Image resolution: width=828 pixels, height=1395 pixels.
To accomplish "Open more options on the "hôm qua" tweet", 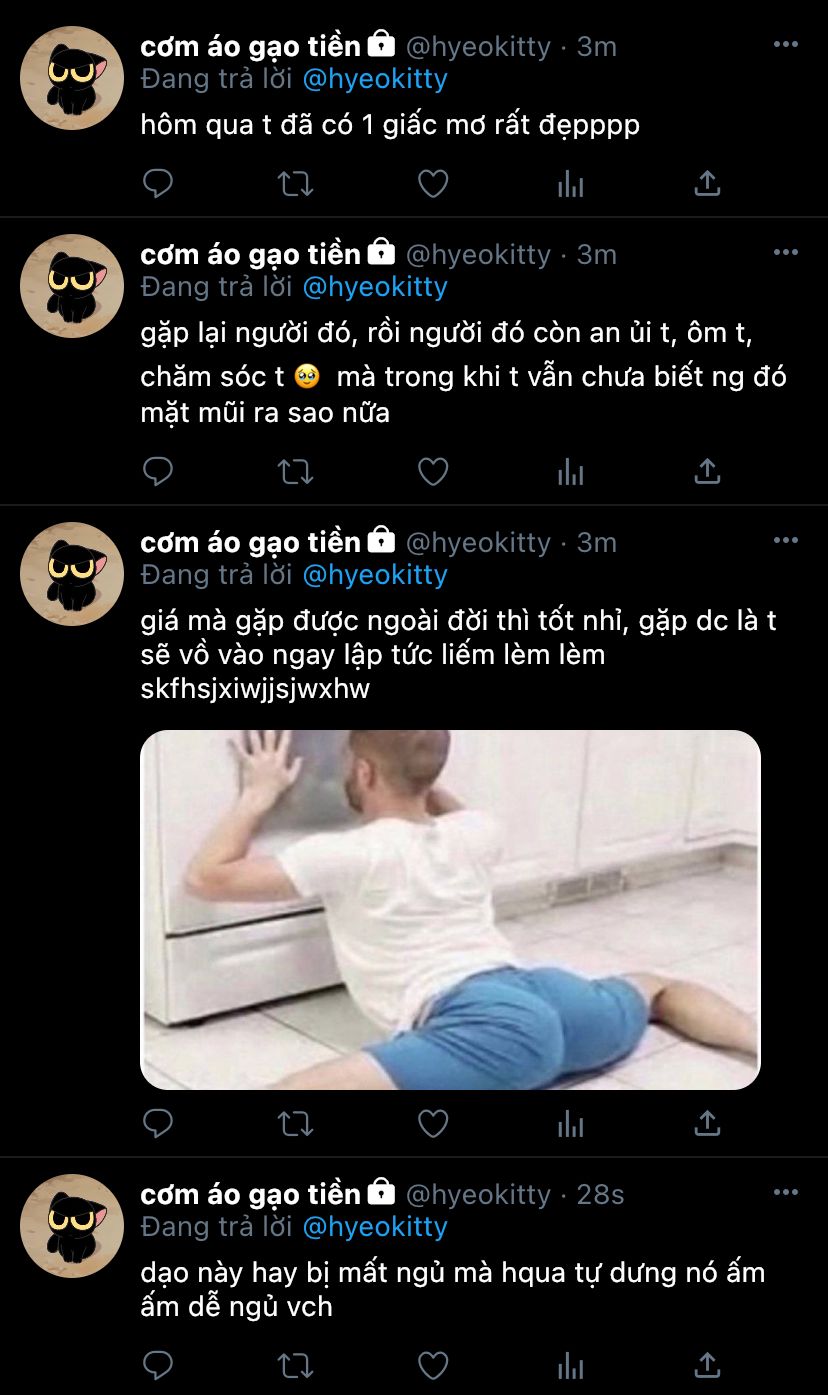I will tap(786, 45).
